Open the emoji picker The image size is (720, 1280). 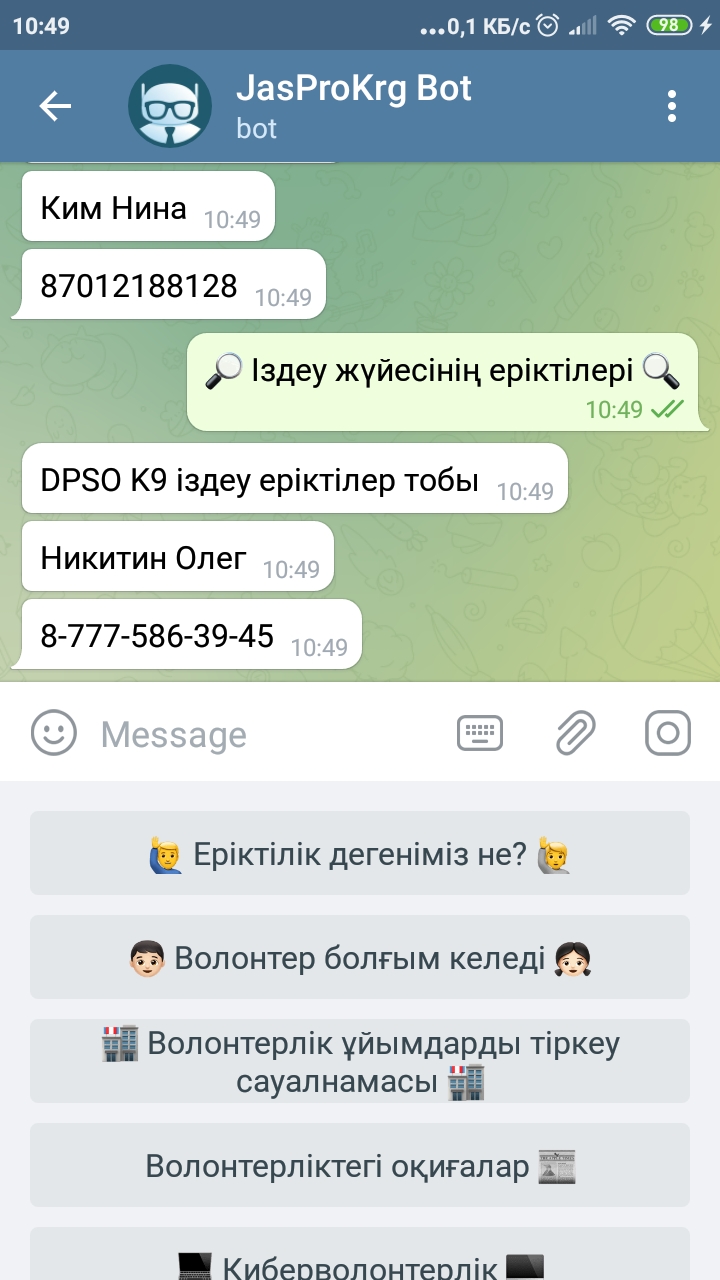tap(54, 733)
